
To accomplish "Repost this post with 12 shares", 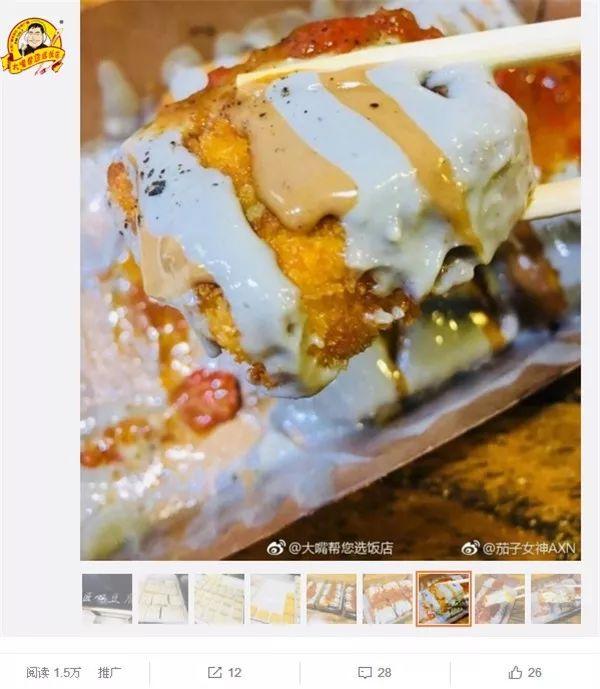I will tap(225, 672).
